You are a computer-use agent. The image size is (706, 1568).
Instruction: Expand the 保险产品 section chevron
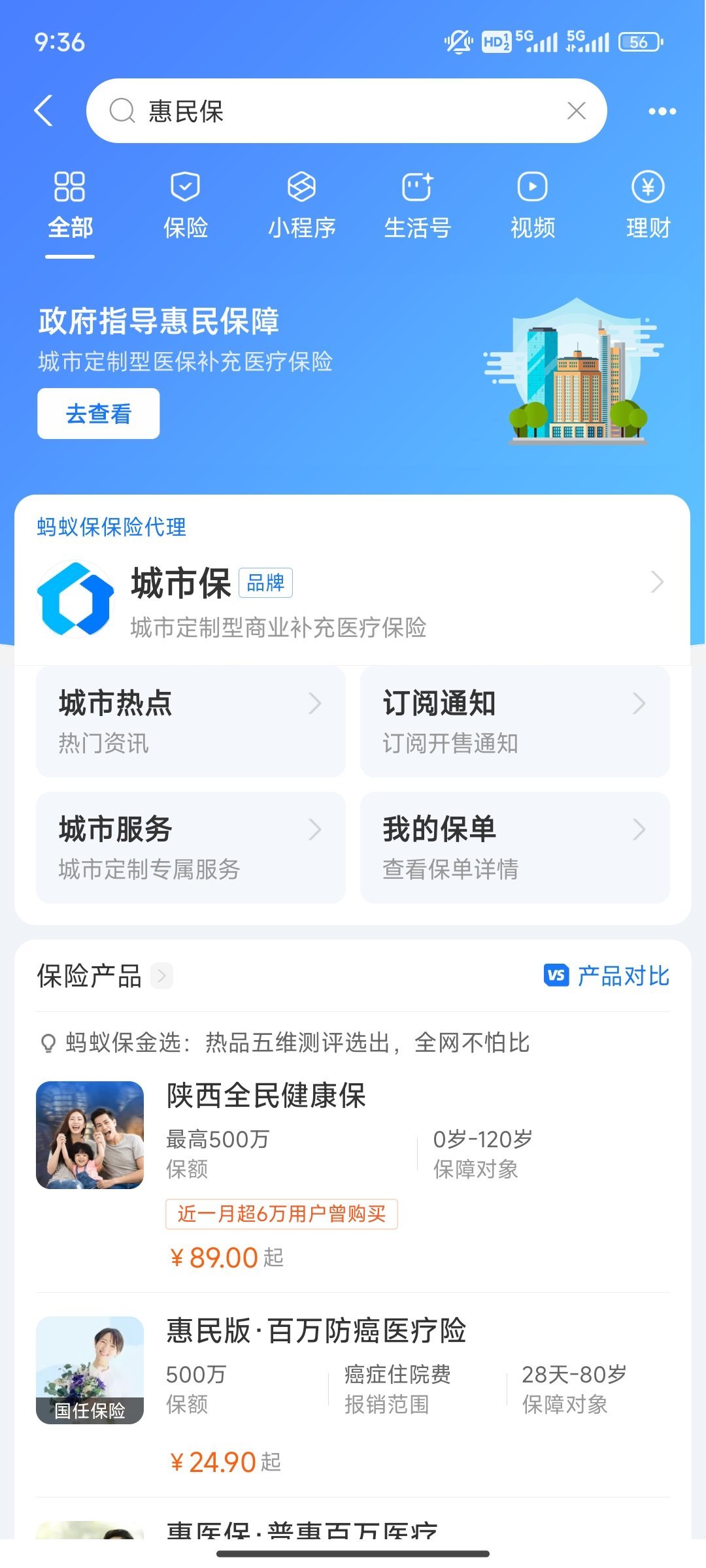(161, 976)
